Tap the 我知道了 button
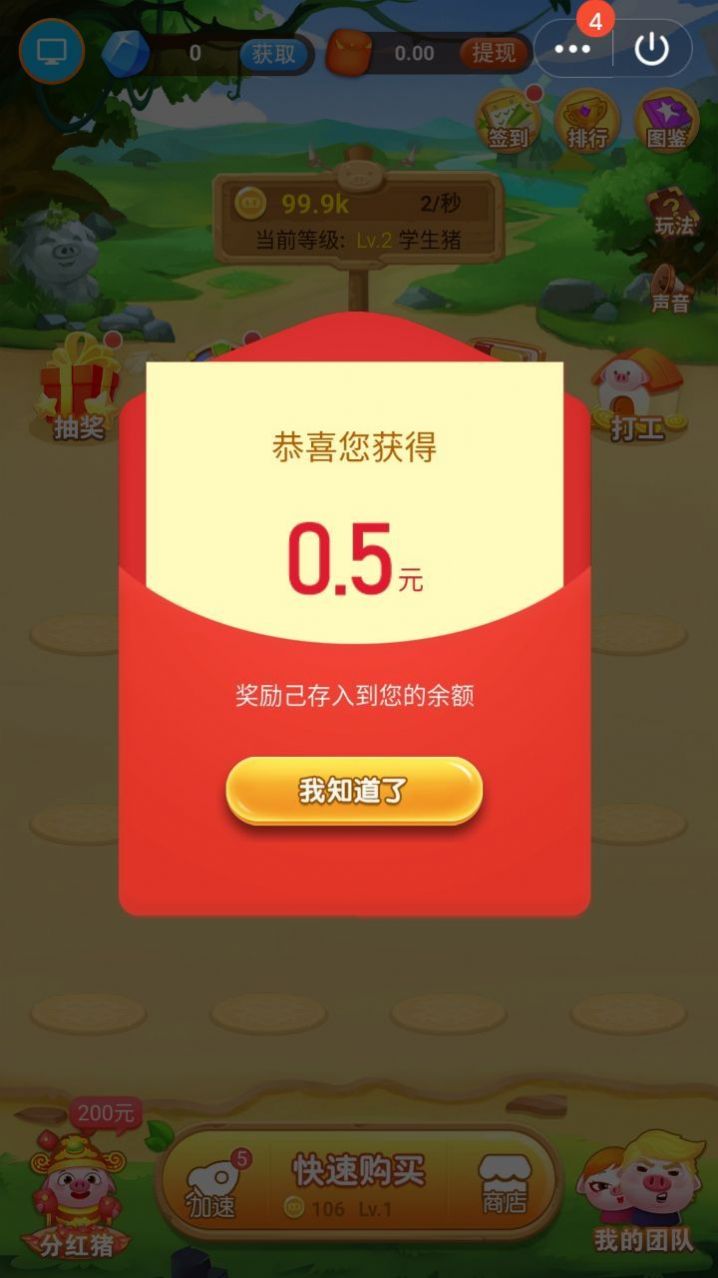Screen dimensions: 718x1278 [354, 791]
